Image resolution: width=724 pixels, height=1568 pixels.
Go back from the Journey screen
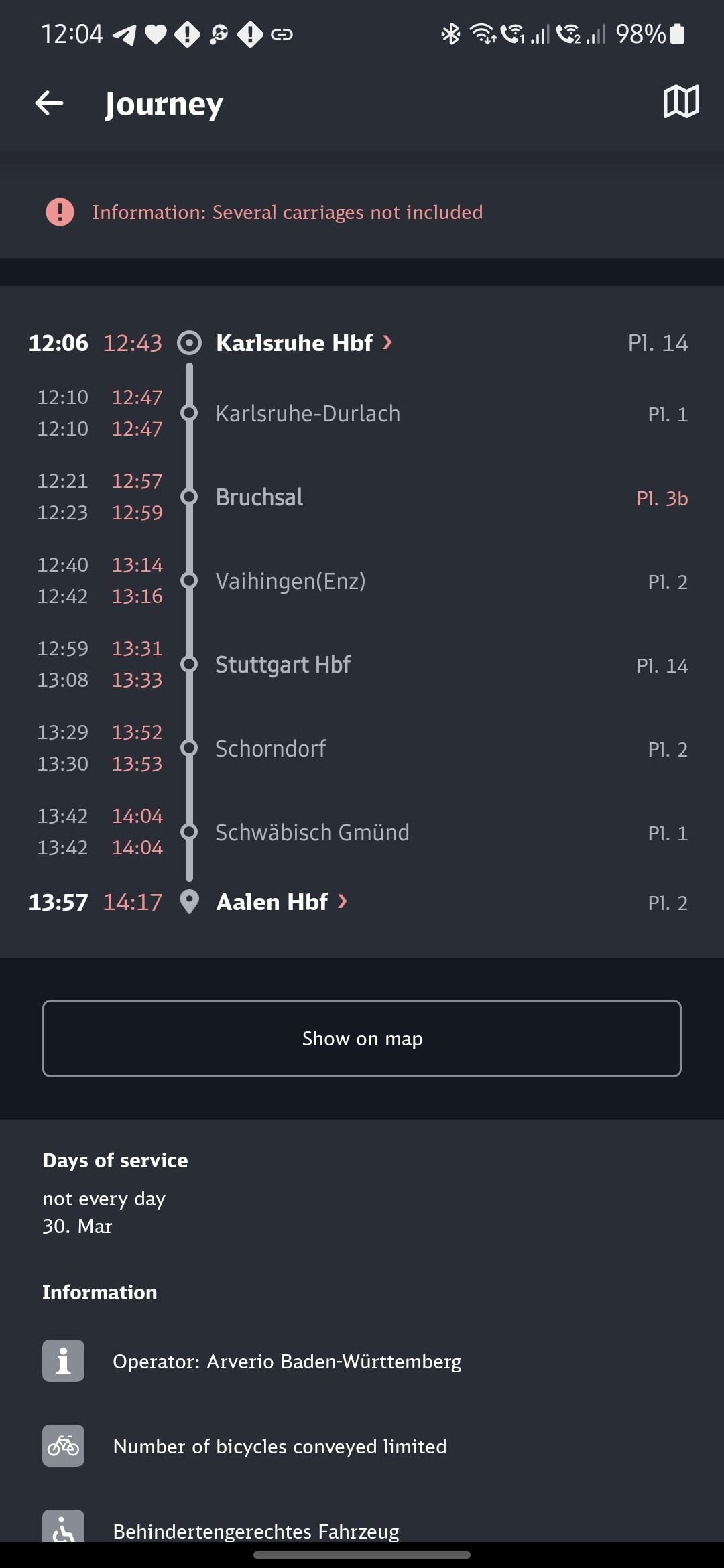click(x=49, y=103)
